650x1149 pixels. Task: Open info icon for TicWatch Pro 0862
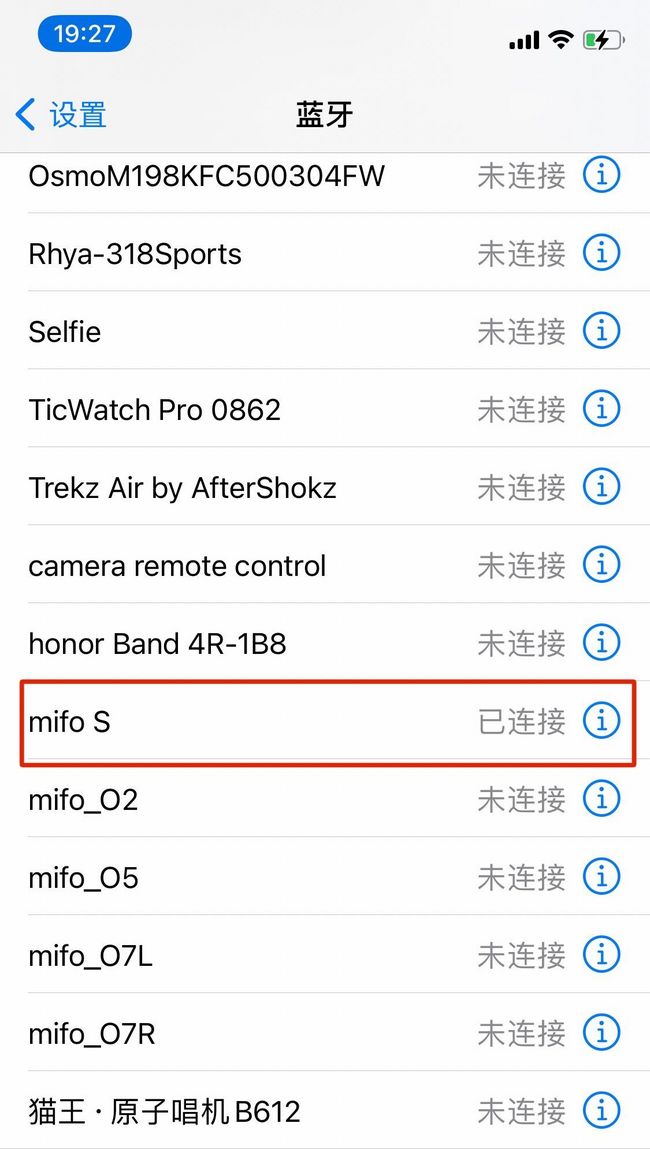pyautogui.click(x=601, y=408)
